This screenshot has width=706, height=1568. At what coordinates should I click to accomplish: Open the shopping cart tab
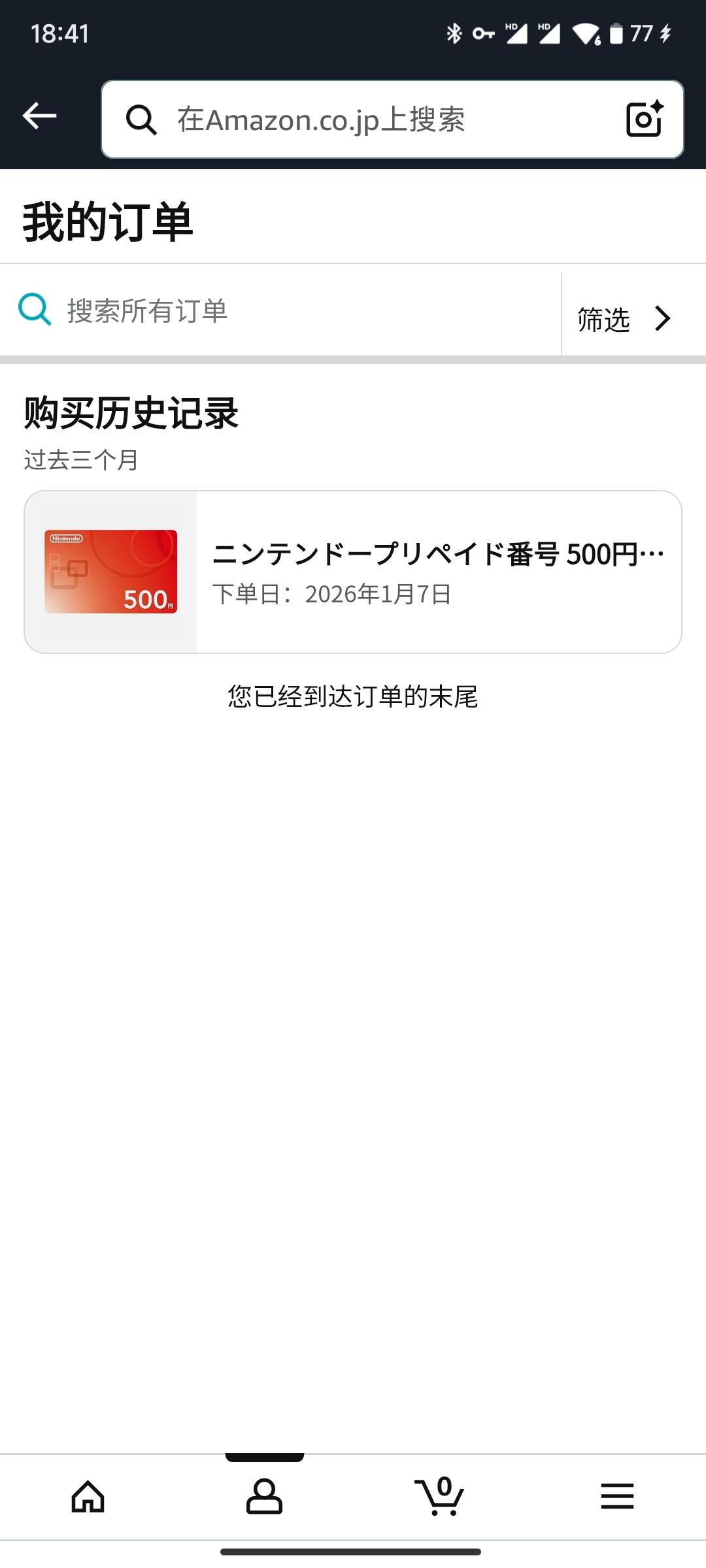440,1496
